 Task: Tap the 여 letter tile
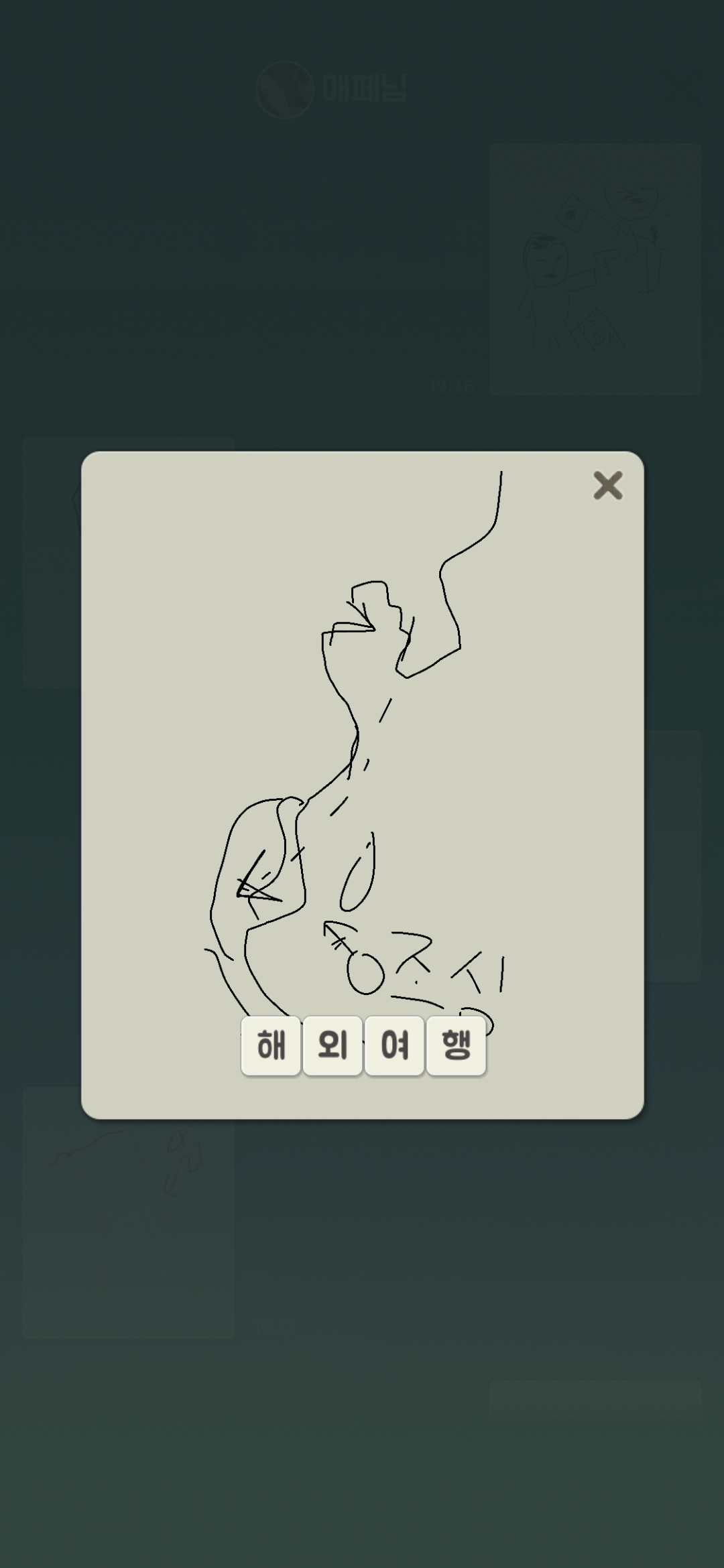click(x=394, y=1045)
